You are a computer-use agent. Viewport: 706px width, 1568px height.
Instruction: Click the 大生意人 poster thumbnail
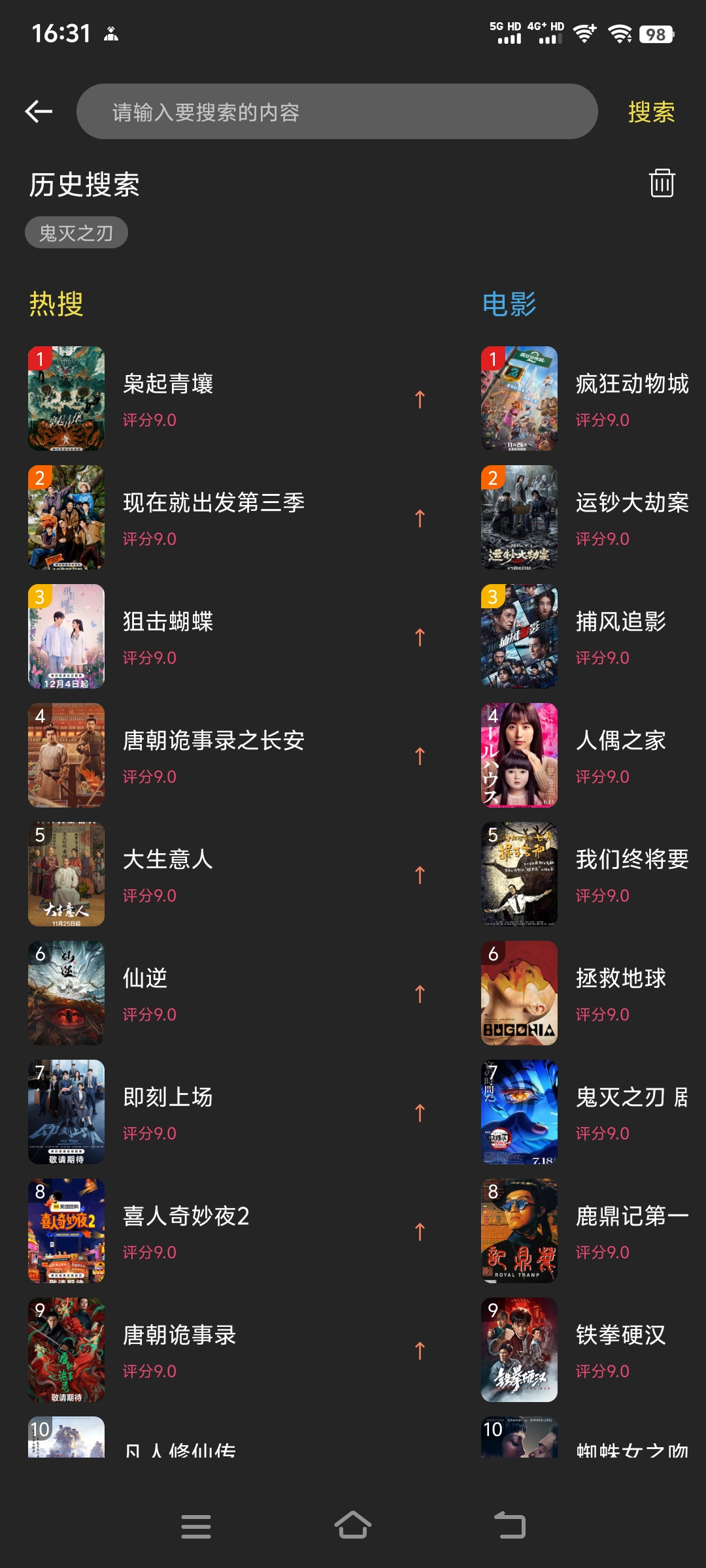(66, 874)
